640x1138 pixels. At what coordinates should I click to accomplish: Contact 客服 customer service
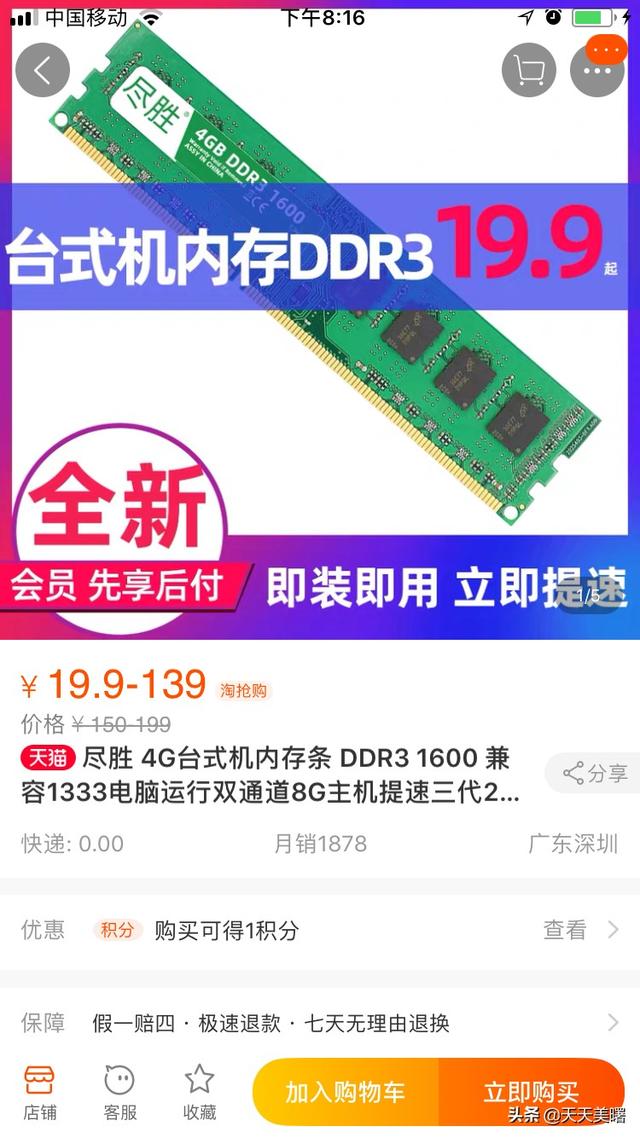[x=120, y=1092]
